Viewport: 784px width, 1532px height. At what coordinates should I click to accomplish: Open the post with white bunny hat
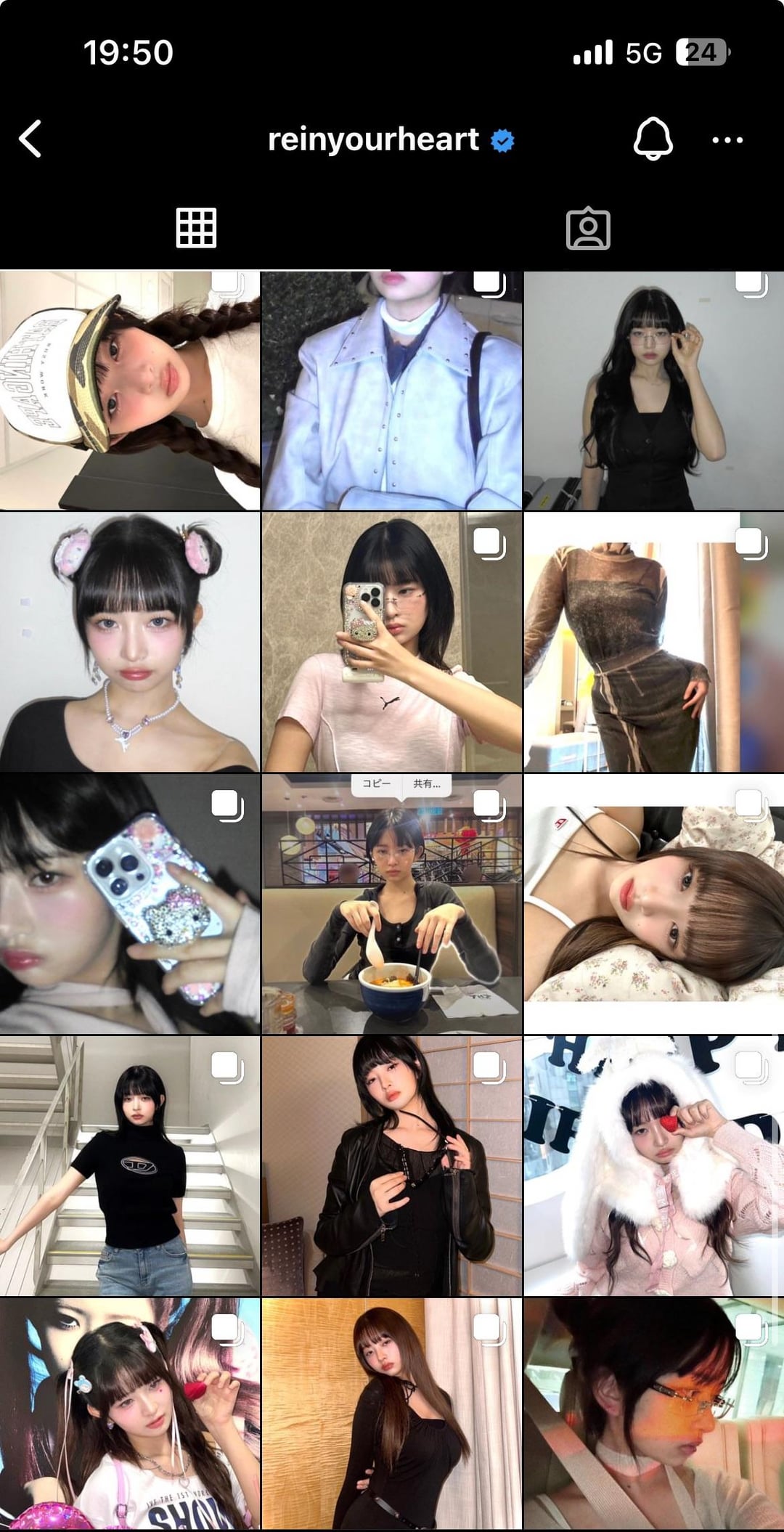tap(653, 1165)
